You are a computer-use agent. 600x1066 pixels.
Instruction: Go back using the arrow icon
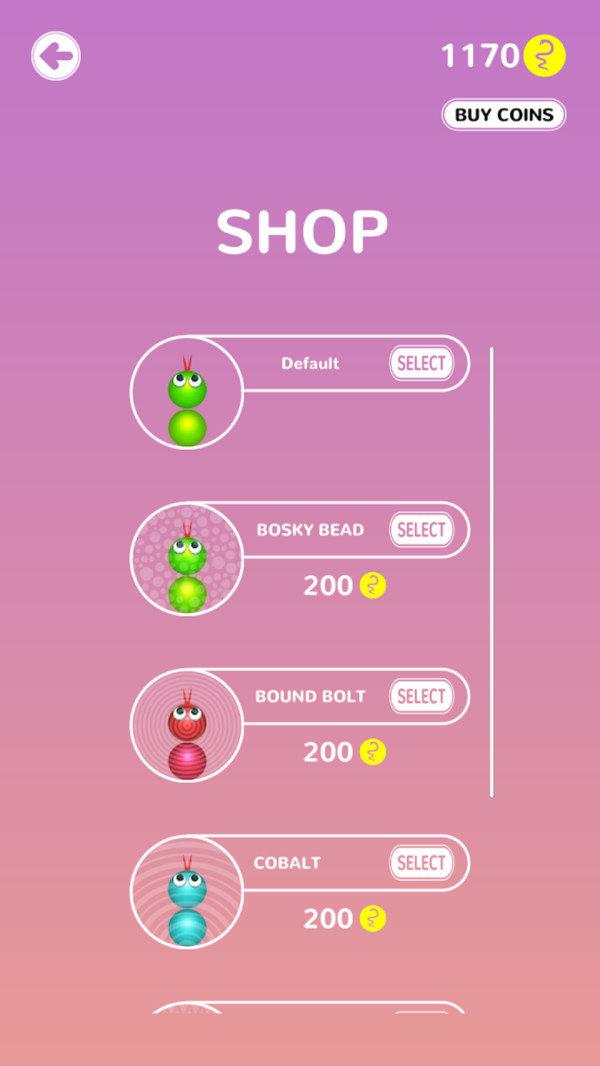[56, 56]
